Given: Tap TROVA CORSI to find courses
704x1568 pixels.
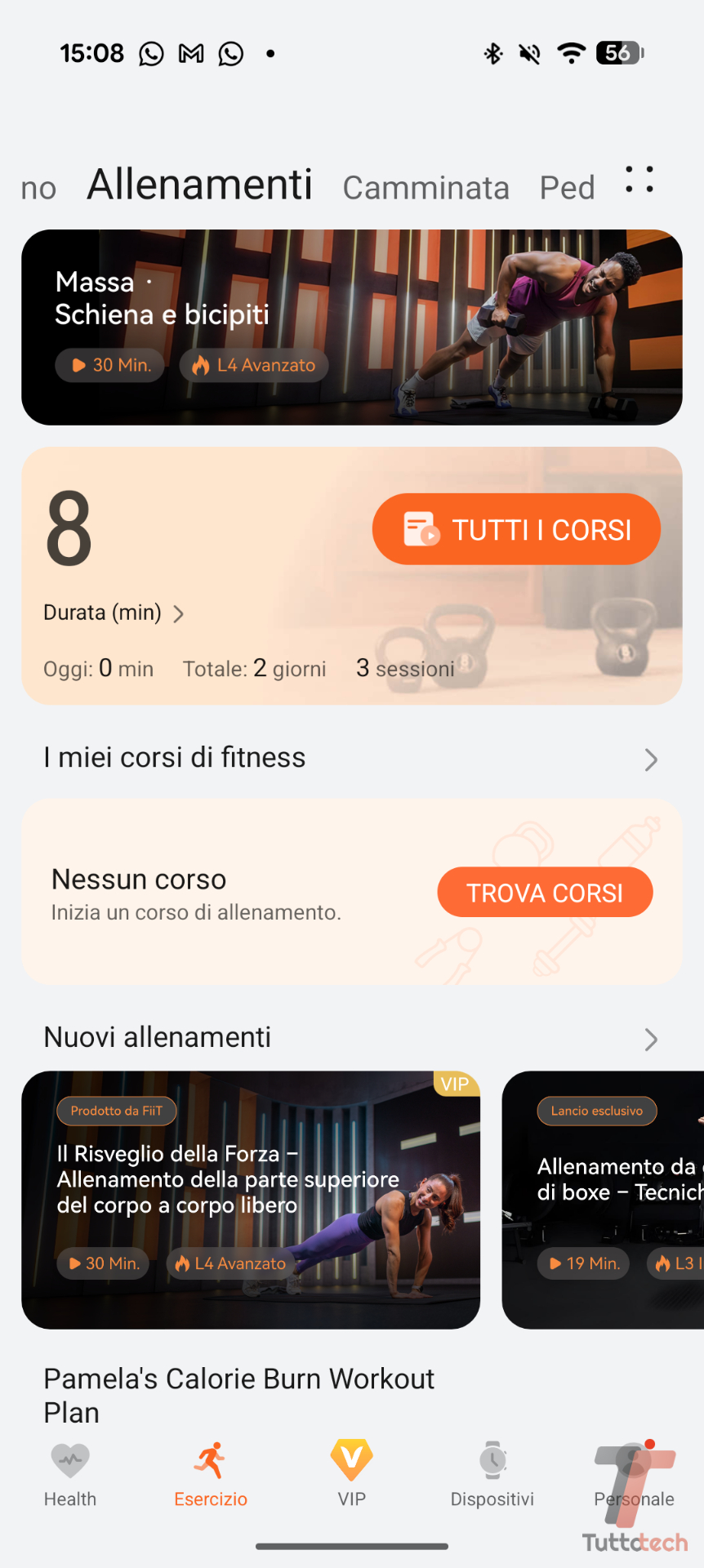Looking at the screenshot, I should point(545,893).
